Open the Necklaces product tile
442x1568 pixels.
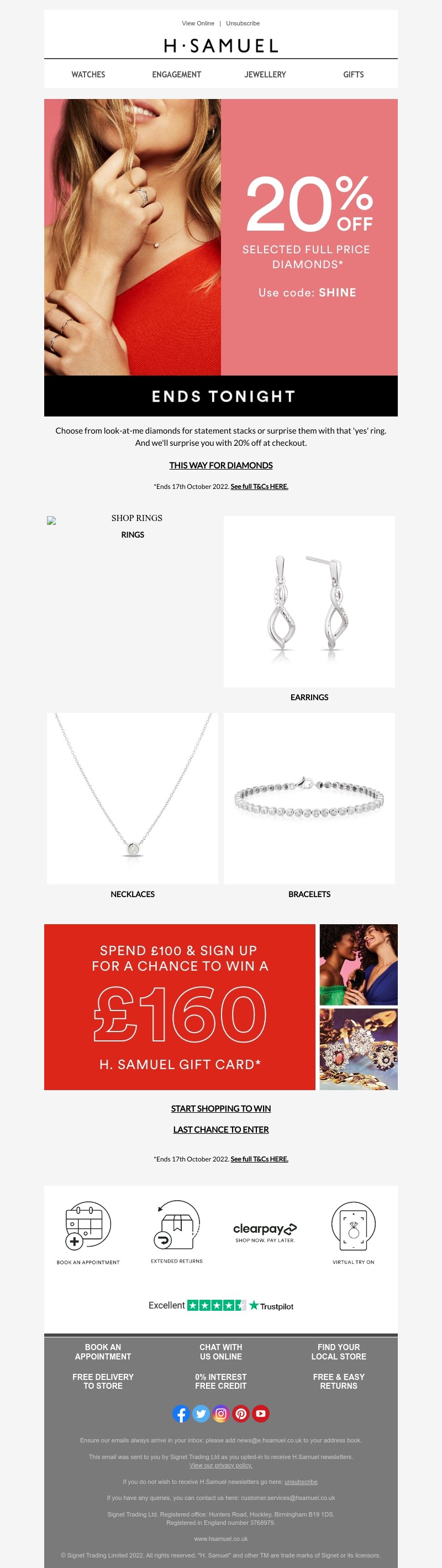coord(133,798)
